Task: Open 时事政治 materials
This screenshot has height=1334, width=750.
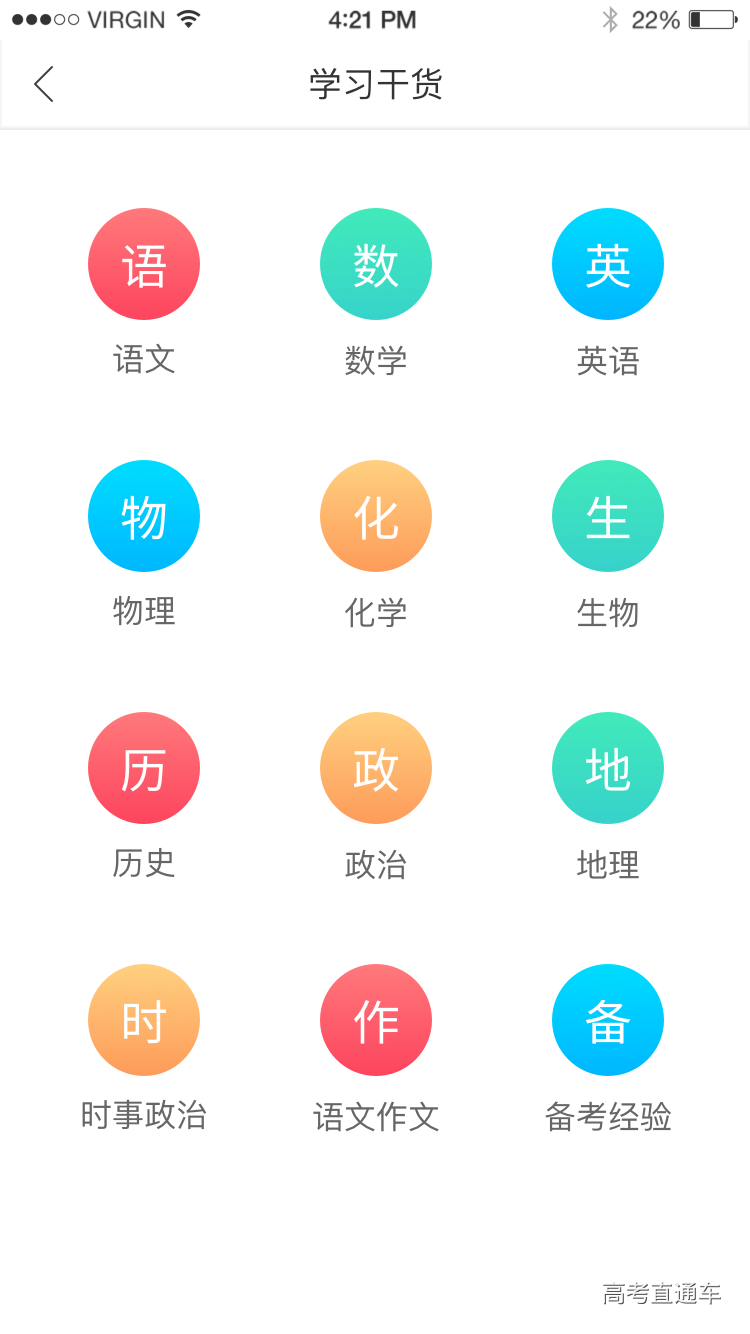Action: point(144,1021)
